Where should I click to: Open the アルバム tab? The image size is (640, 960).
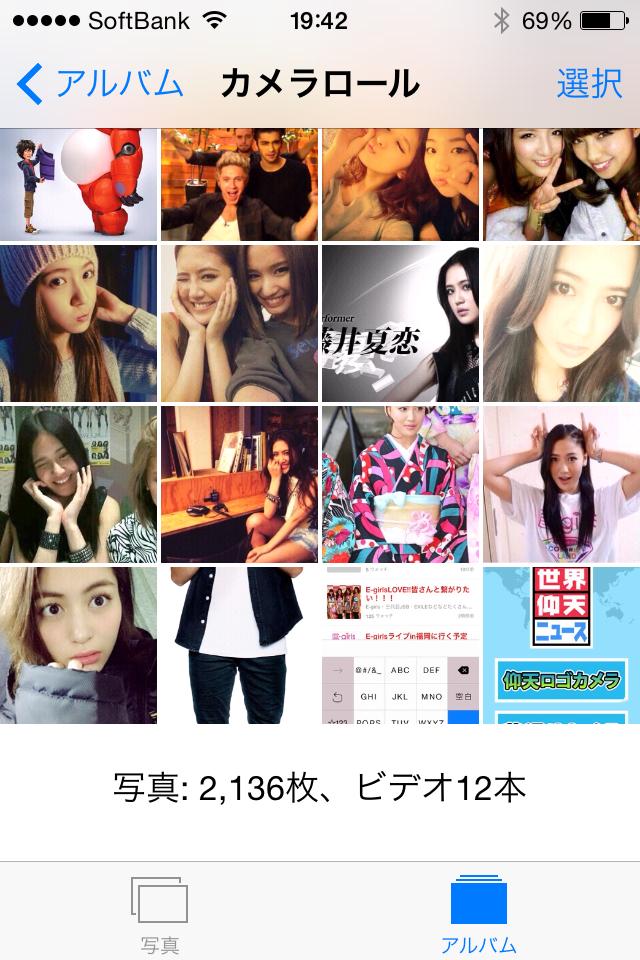point(479,912)
